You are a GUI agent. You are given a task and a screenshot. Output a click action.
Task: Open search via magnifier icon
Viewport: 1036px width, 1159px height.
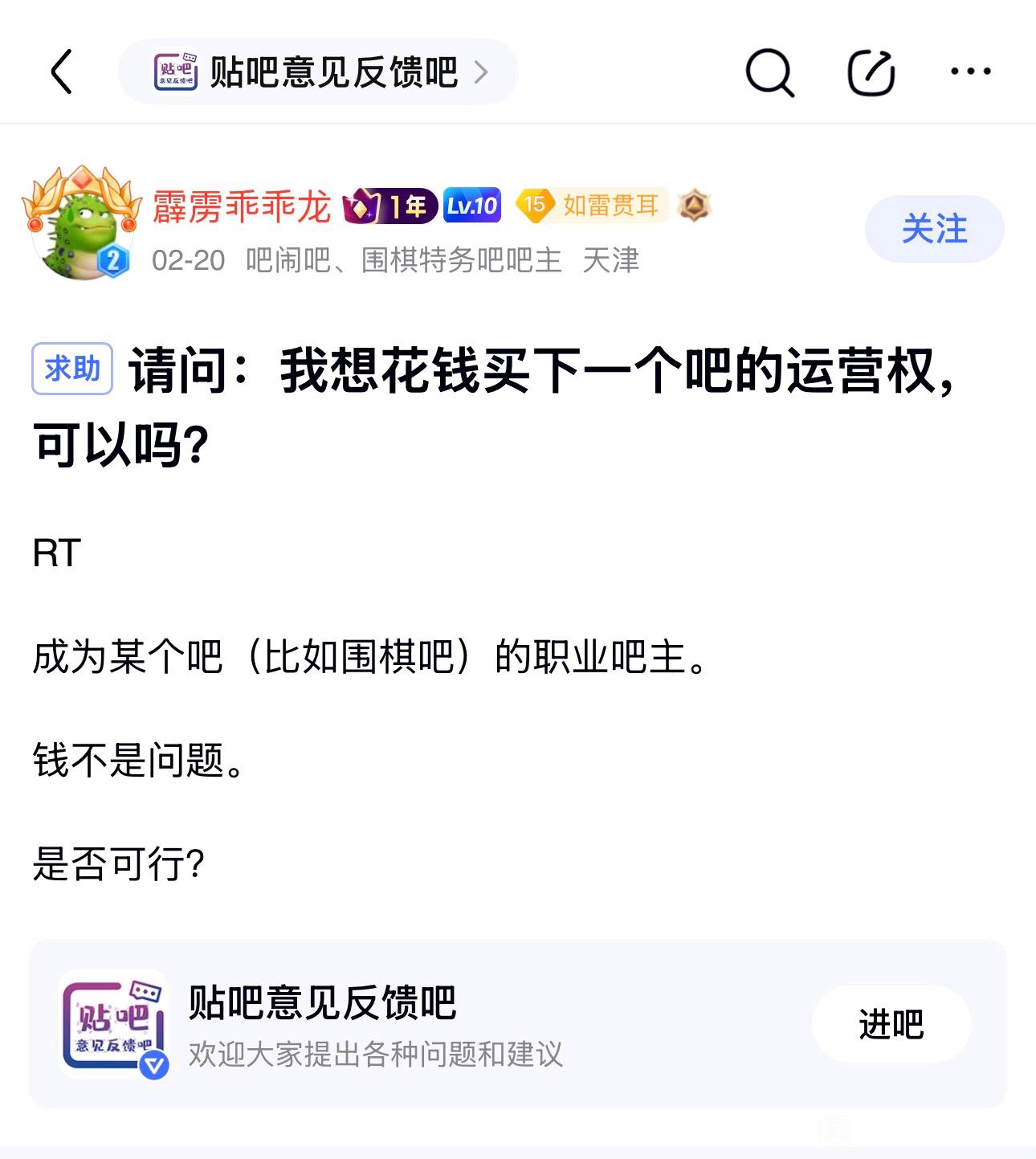769,72
